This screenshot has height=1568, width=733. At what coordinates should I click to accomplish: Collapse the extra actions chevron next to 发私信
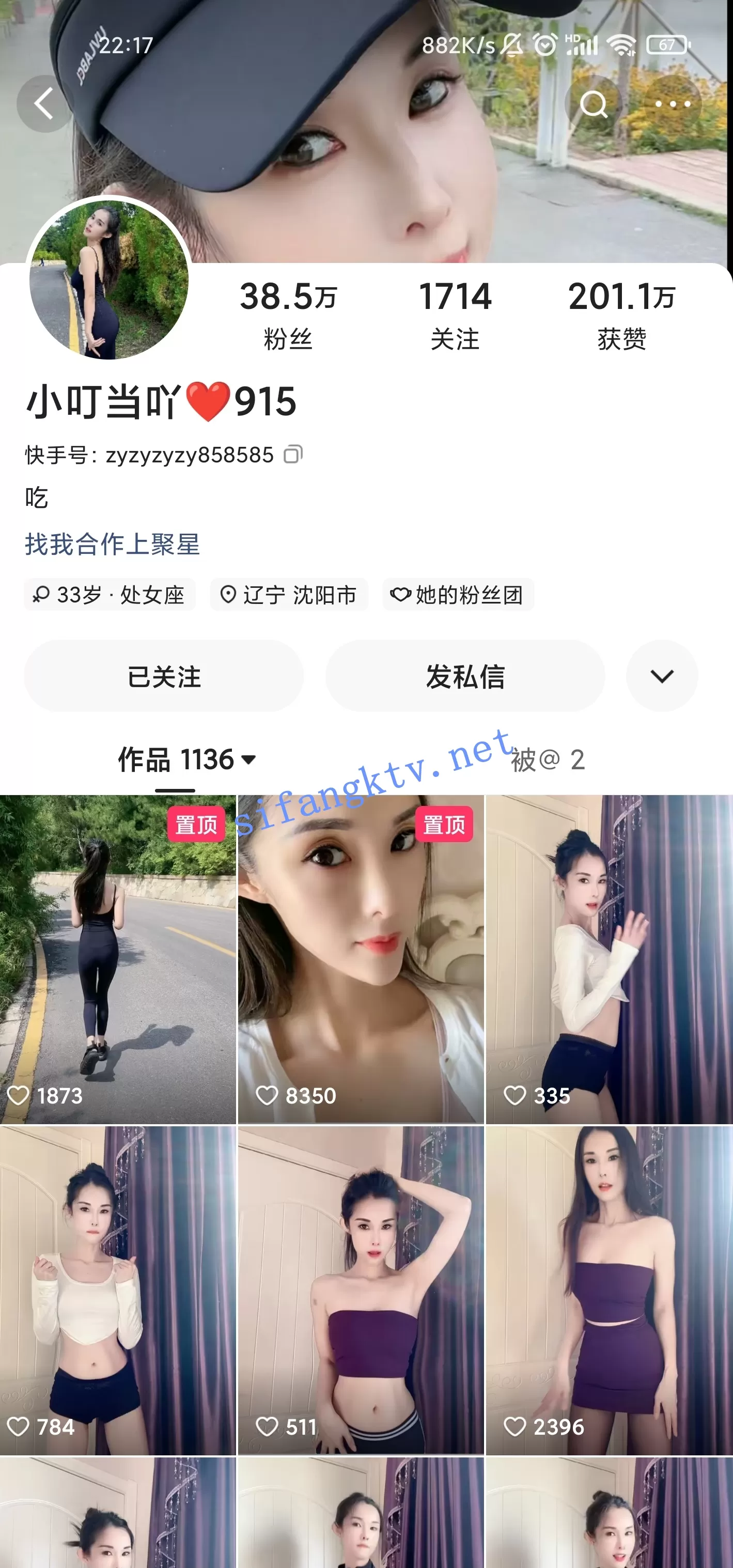[662, 676]
